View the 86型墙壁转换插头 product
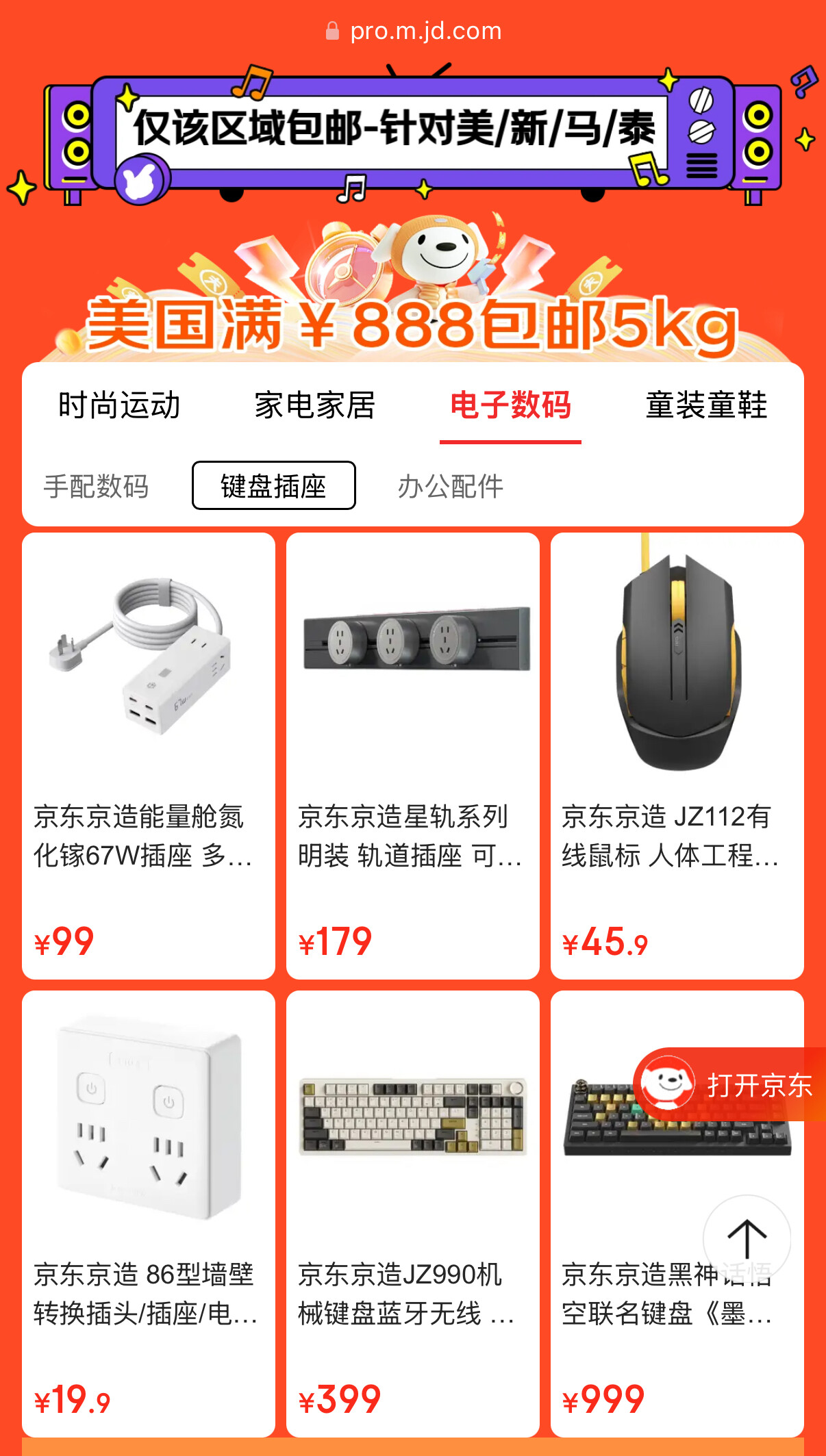 coord(149,1213)
